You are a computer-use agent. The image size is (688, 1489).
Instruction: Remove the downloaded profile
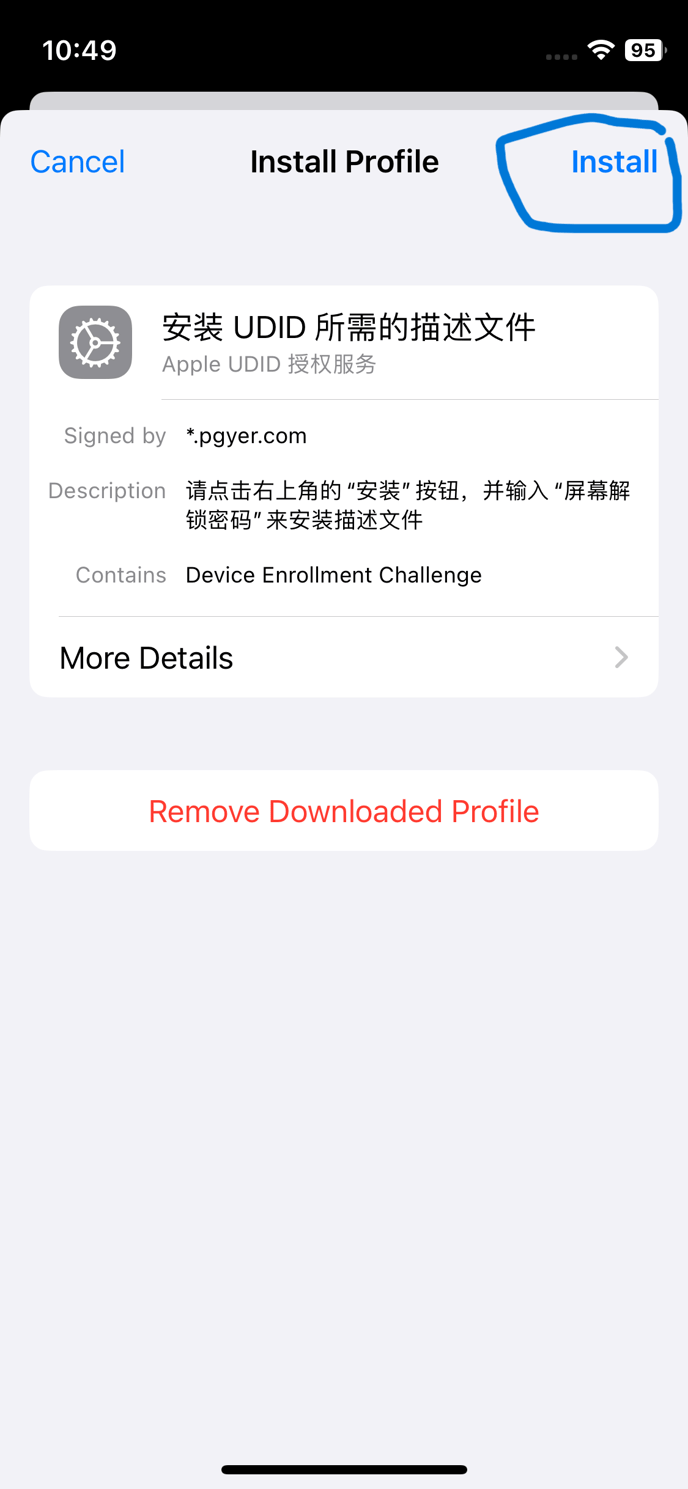[x=343, y=811]
